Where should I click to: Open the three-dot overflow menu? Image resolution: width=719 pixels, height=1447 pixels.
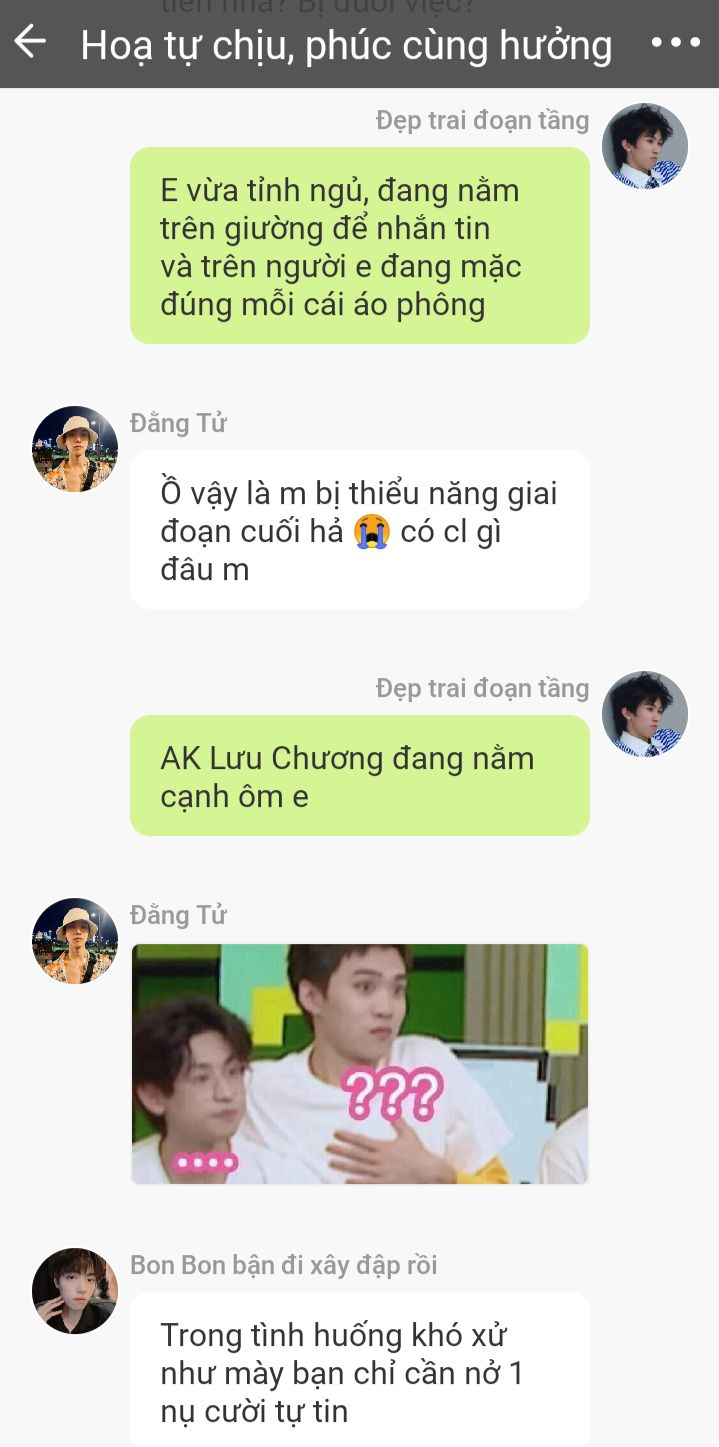(676, 43)
